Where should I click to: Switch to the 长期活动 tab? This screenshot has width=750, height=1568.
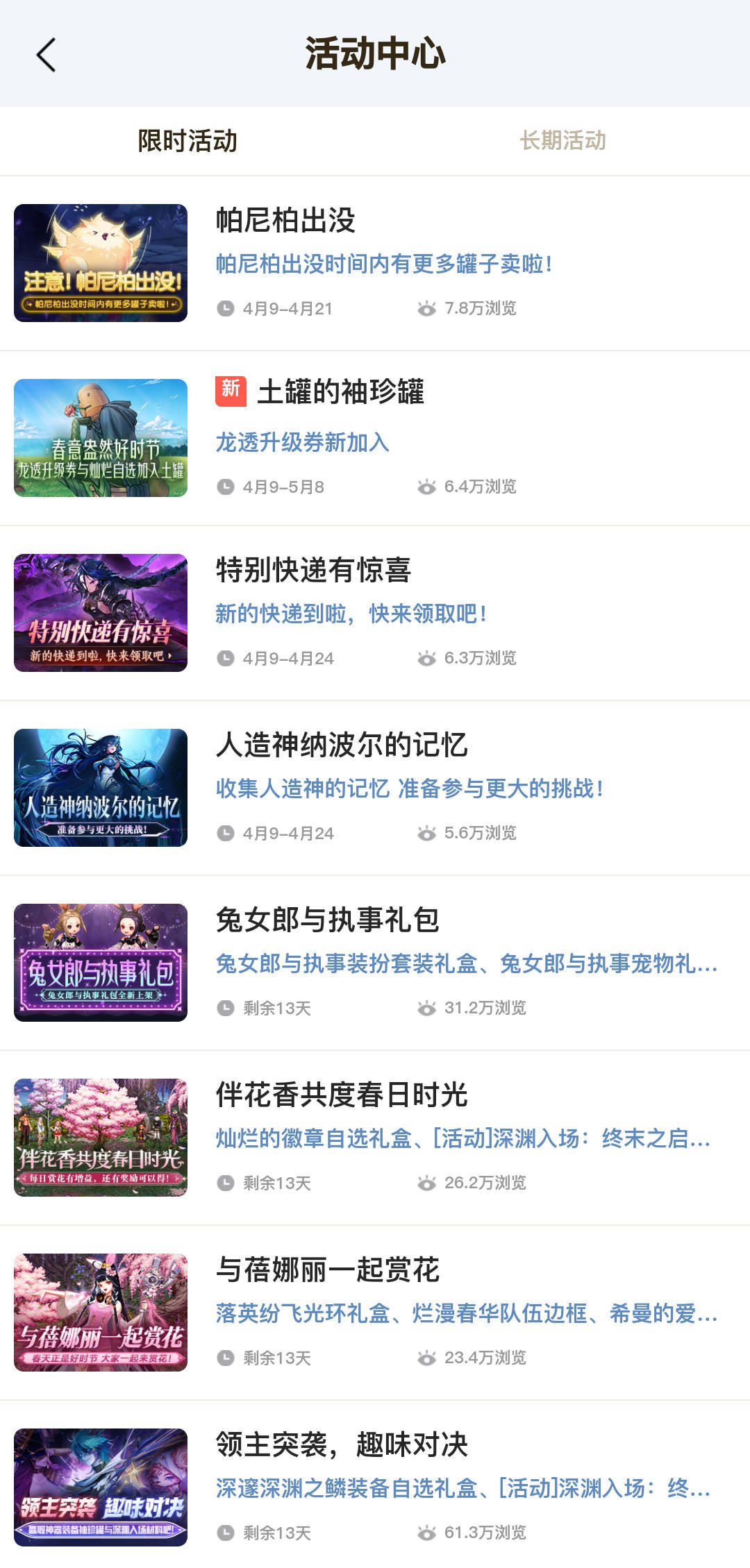coord(562,141)
